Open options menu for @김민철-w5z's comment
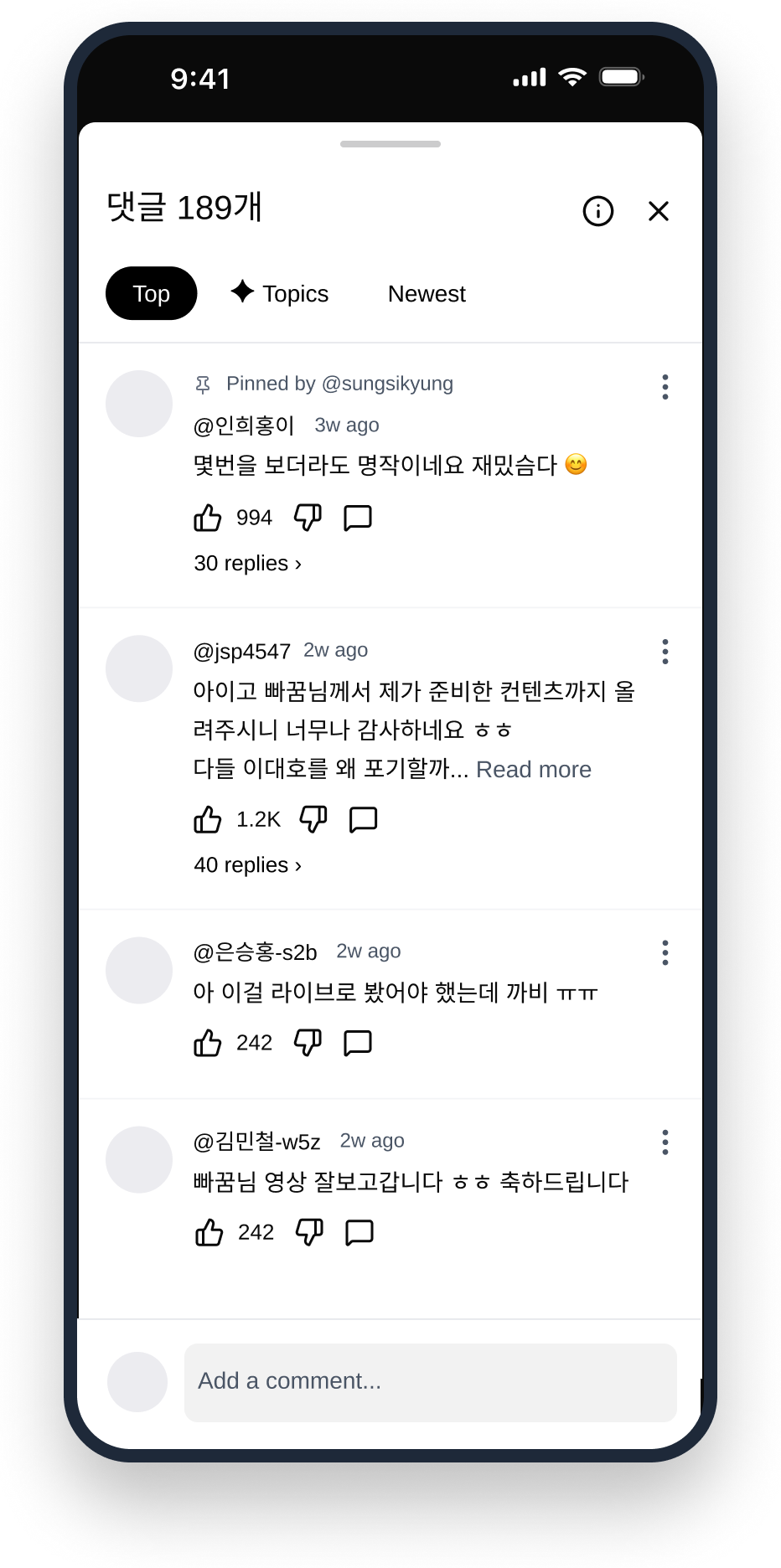The height and width of the screenshot is (1568, 781). (x=665, y=1142)
